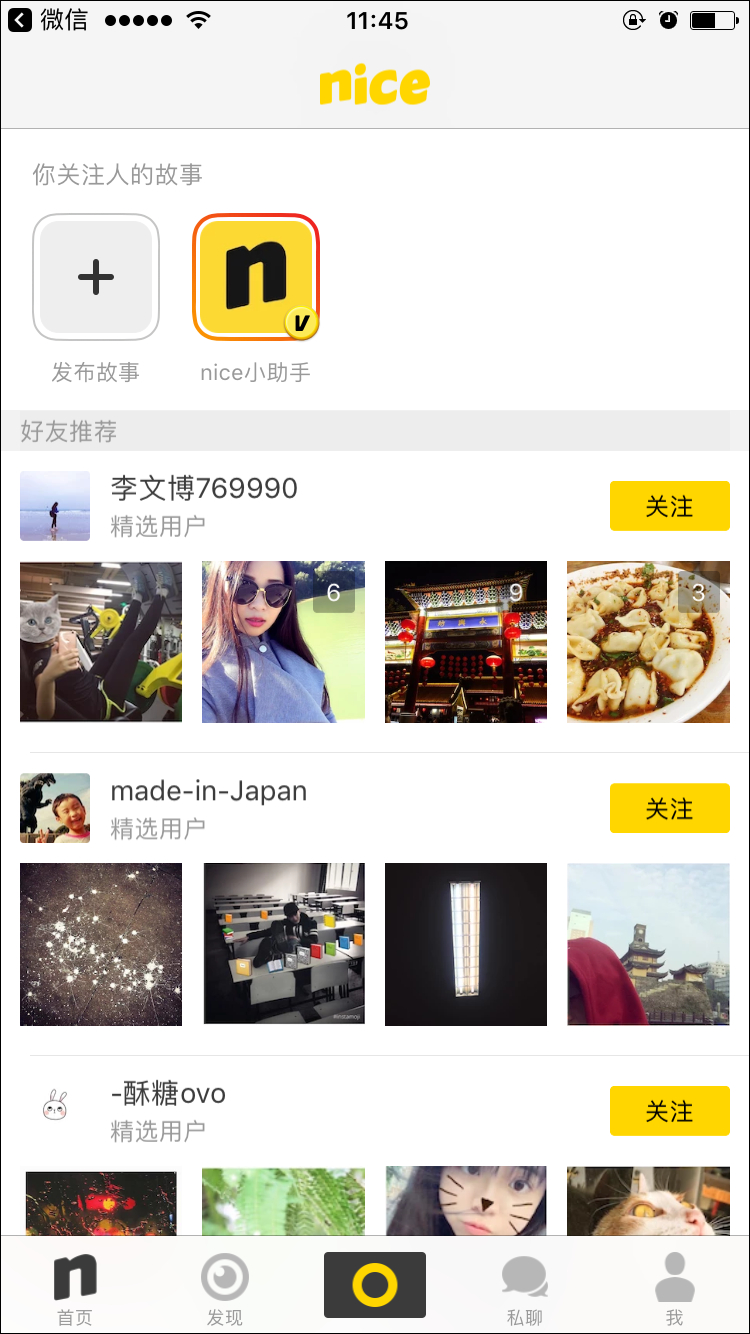Select the 首页 home tab
750x1334 pixels.
point(75,1289)
